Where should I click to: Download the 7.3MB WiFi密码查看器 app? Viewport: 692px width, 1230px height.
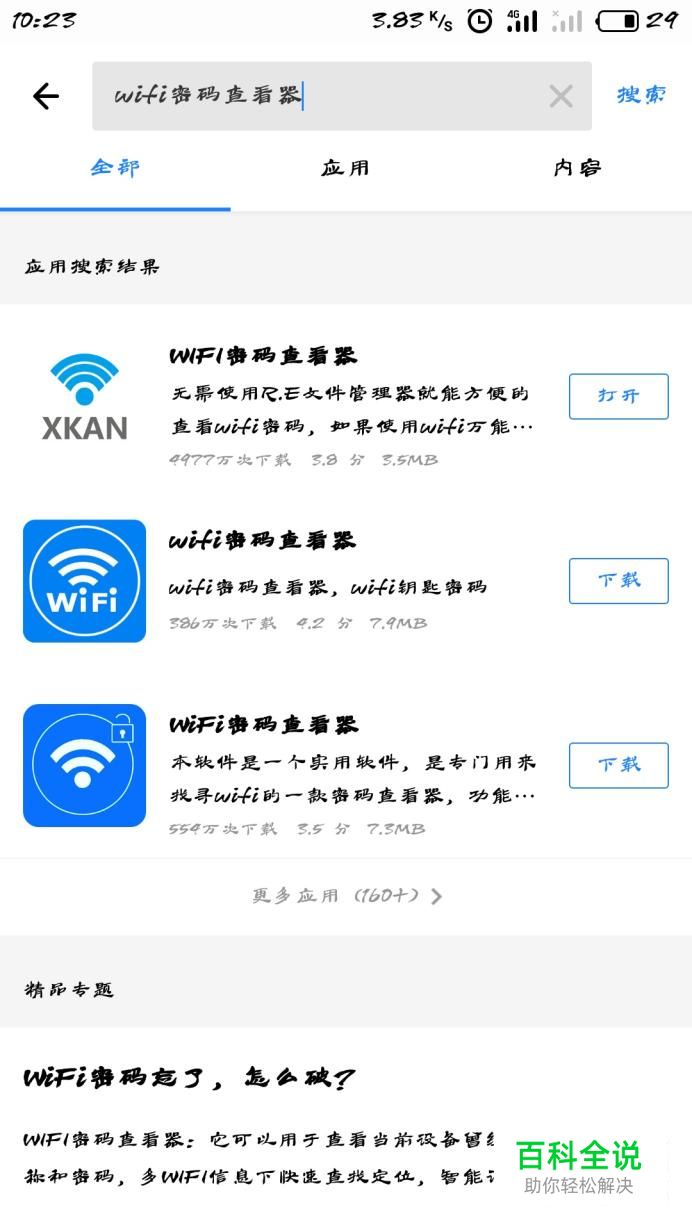(618, 765)
